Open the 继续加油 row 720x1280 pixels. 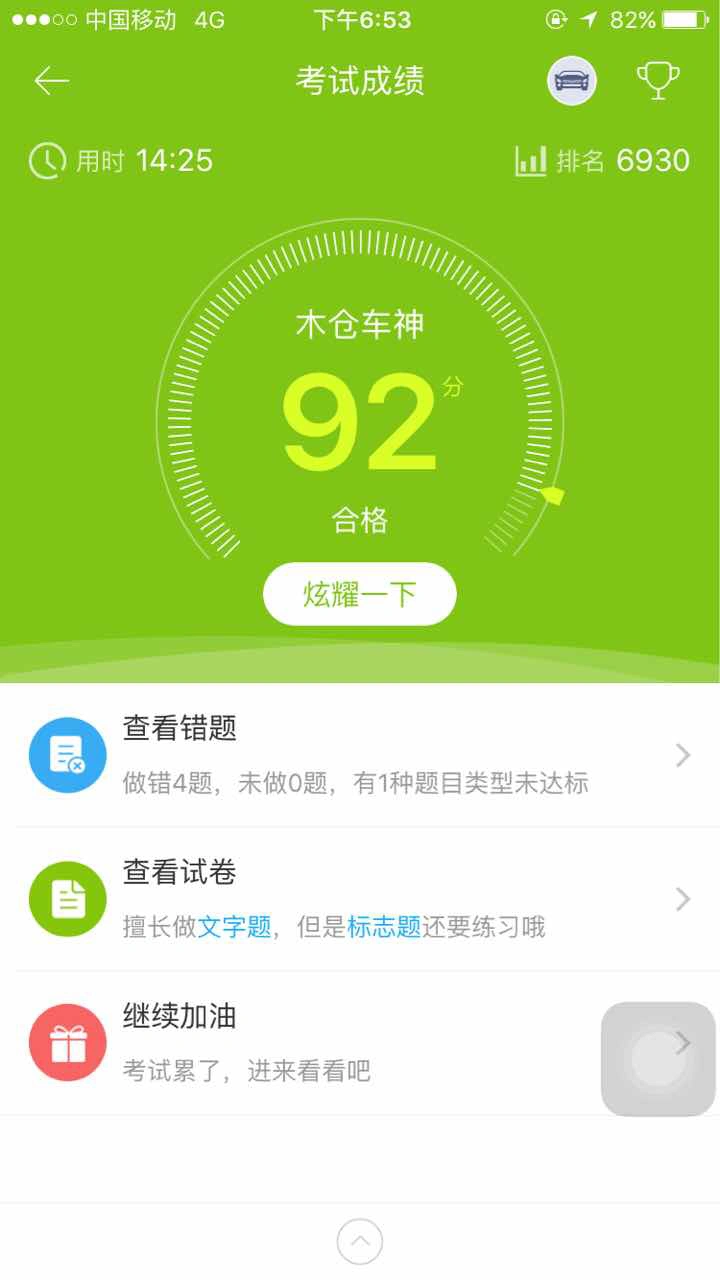[360, 1043]
